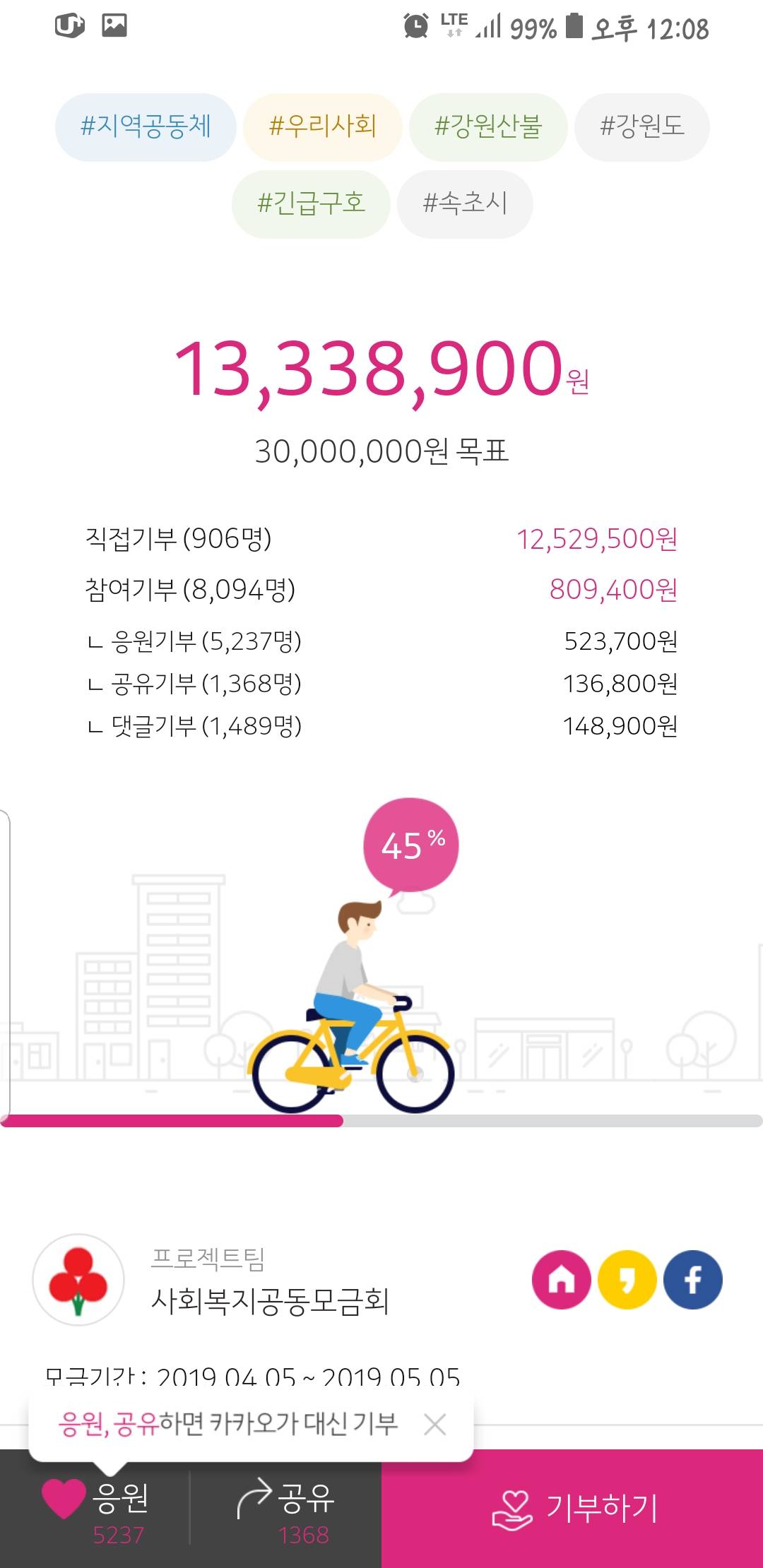Cheer the campaign with the 응원 heart
Viewport: 763px width, 1568px height.
[x=95, y=1509]
